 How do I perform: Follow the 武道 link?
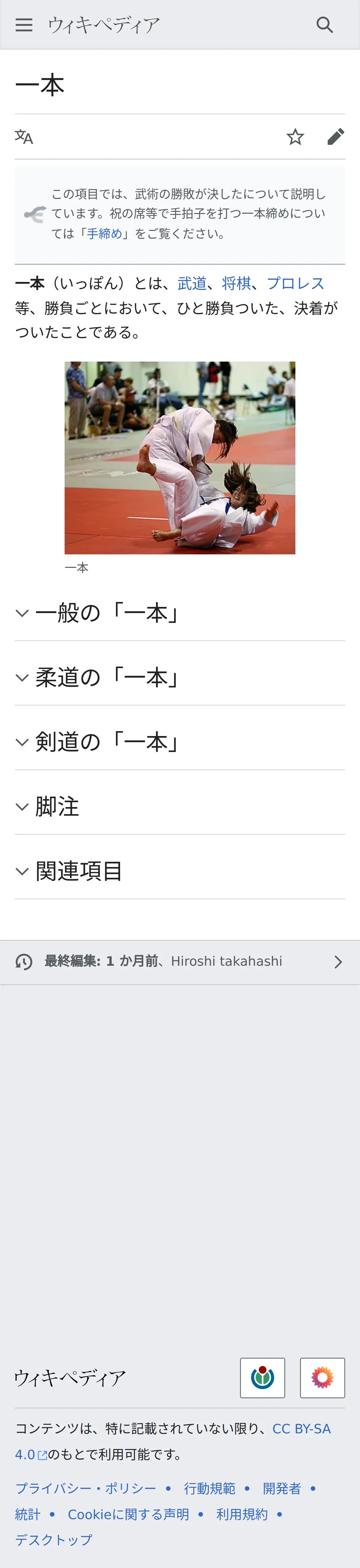(x=192, y=284)
